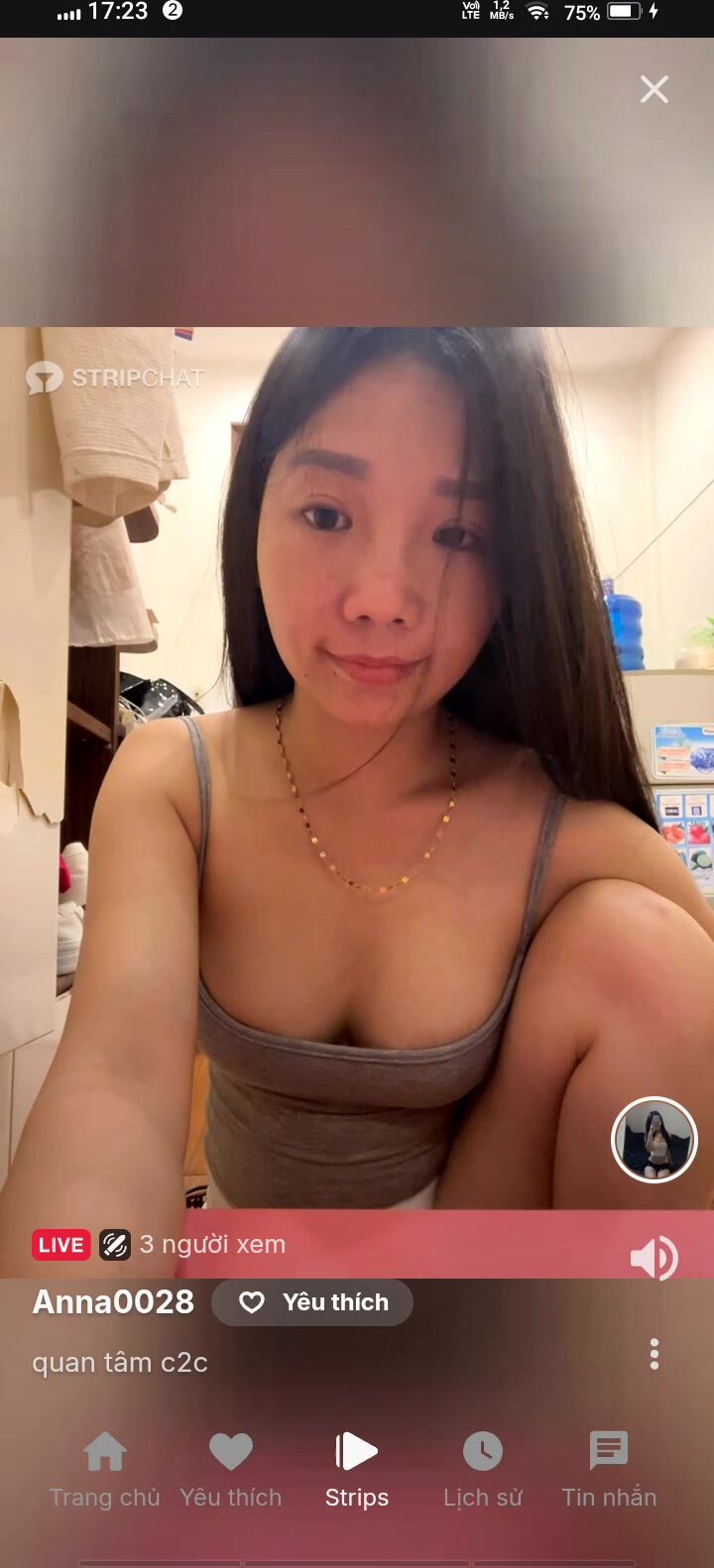This screenshot has width=714, height=1568.
Task: Switch to the Yêu thích tab
Action: pyautogui.click(x=231, y=1470)
